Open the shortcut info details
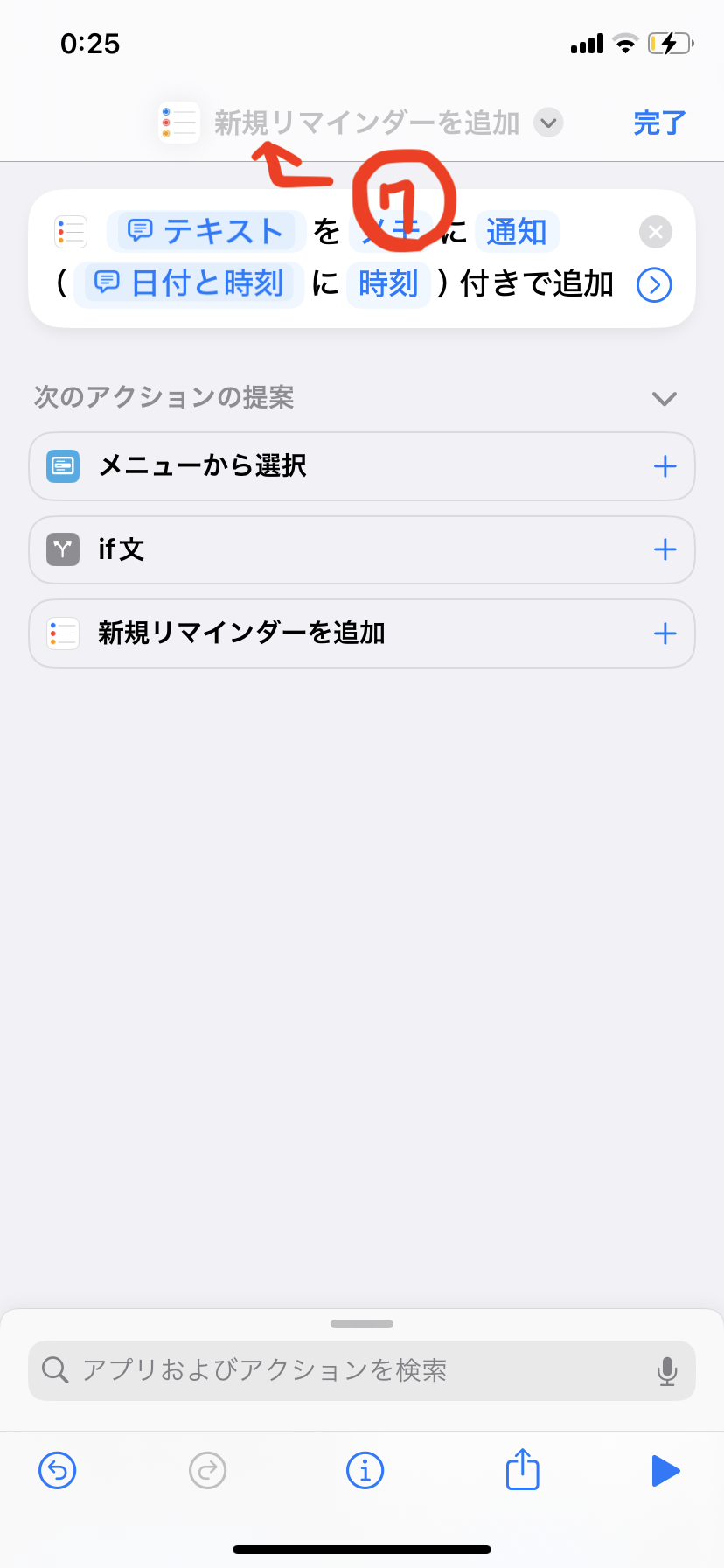 click(365, 1470)
